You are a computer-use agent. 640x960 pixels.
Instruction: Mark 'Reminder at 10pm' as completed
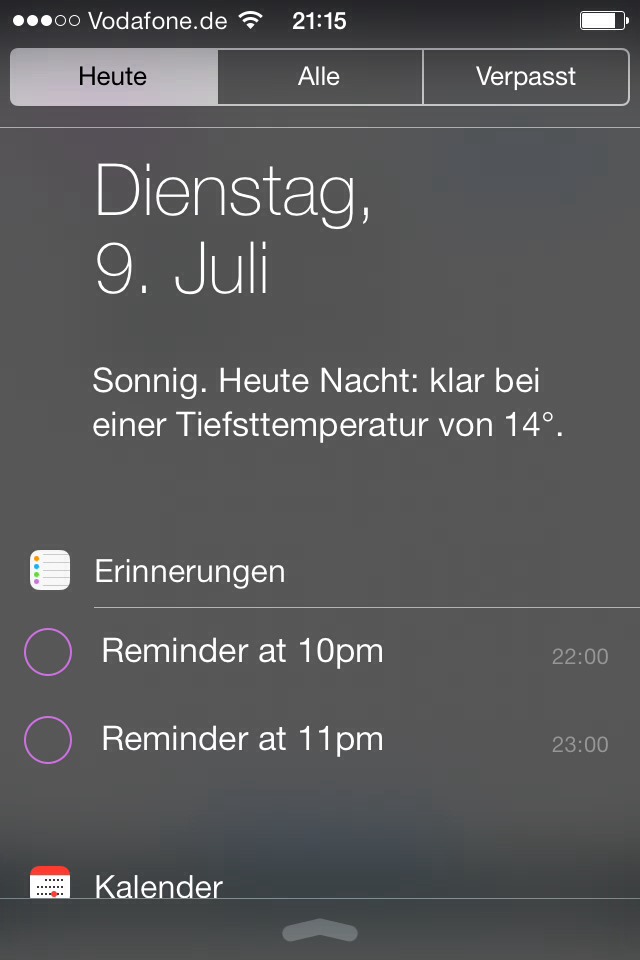[48, 652]
